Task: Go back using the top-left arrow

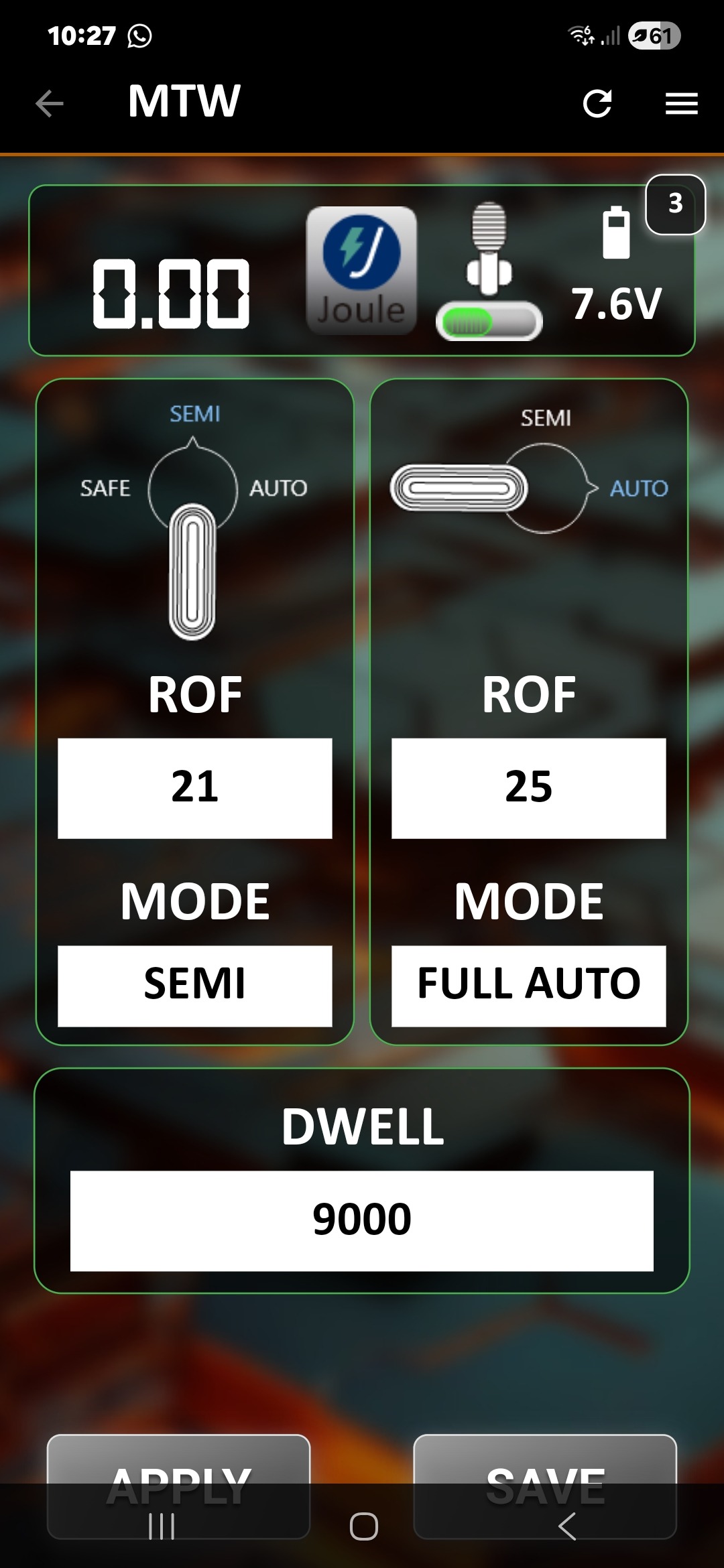Action: [49, 104]
